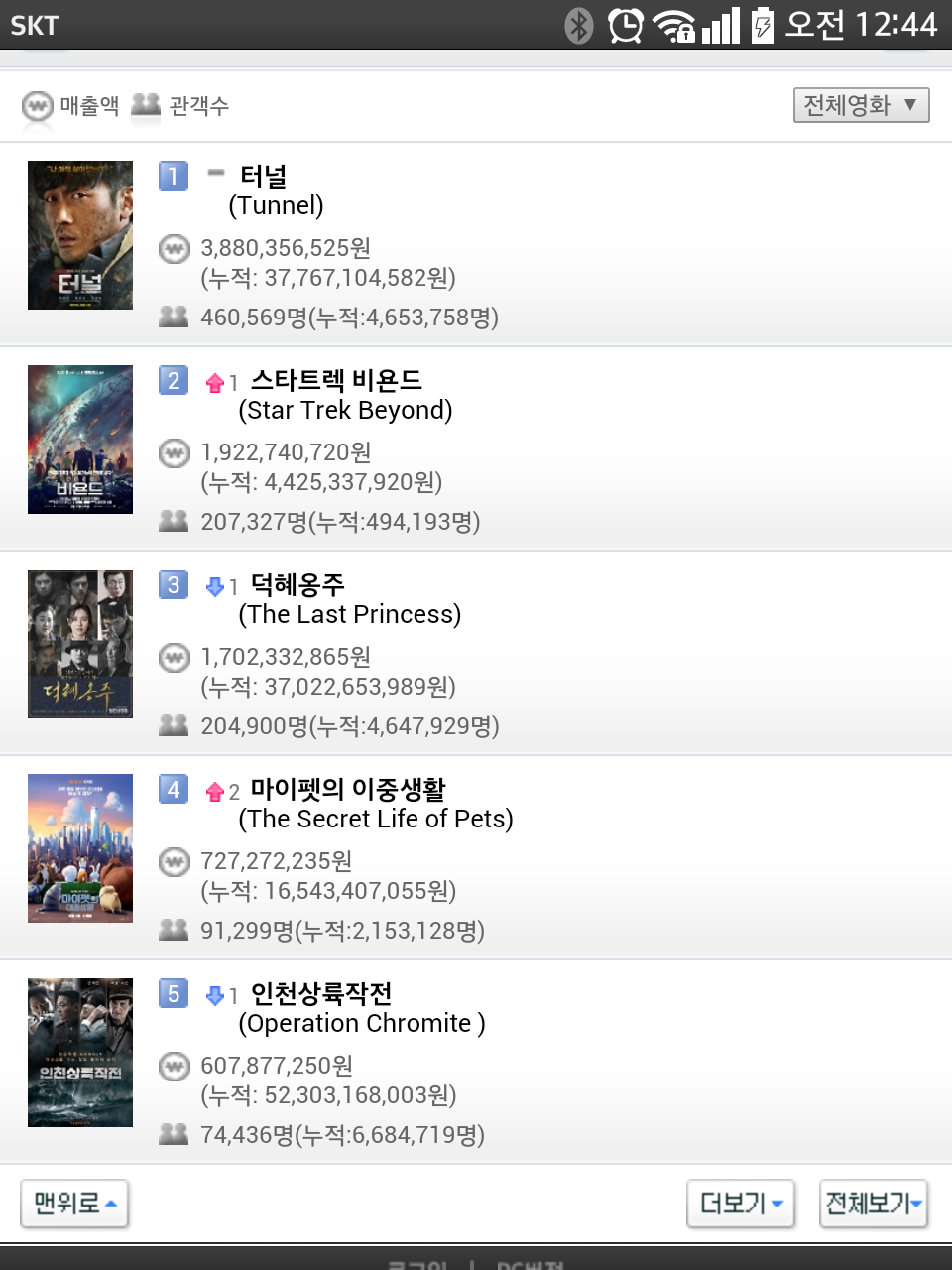Open The Secret Life of Pets entry
The image size is (952, 1270).
tap(347, 790)
